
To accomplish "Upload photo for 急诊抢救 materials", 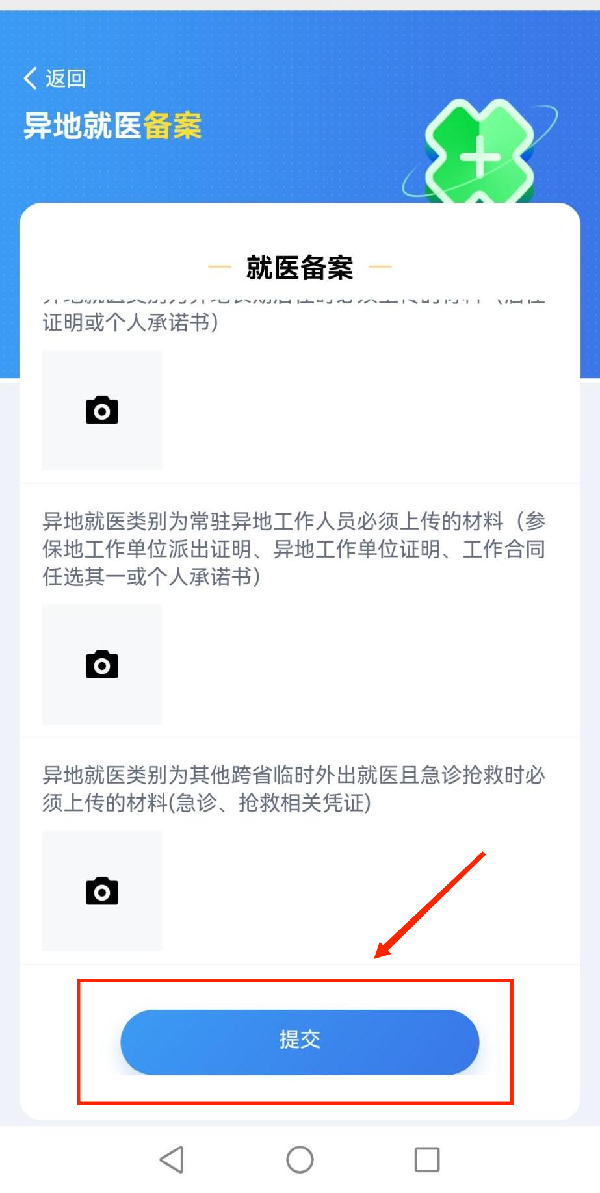I will click(x=102, y=890).
